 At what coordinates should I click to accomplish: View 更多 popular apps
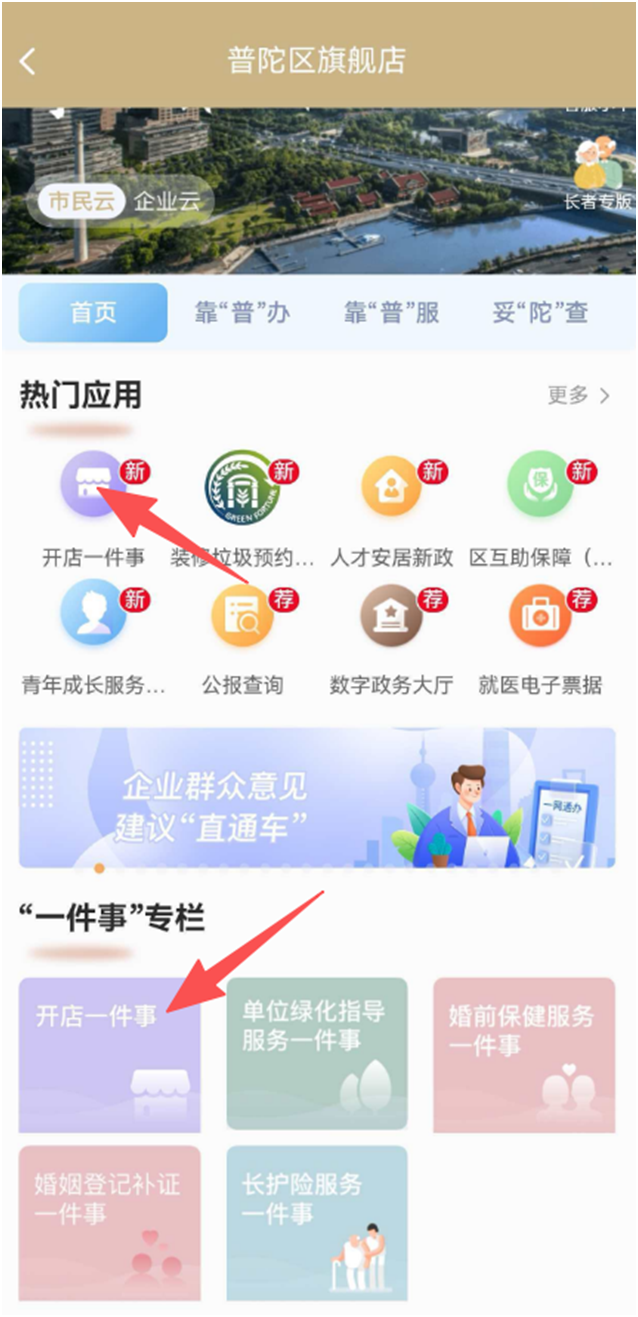coord(578,395)
